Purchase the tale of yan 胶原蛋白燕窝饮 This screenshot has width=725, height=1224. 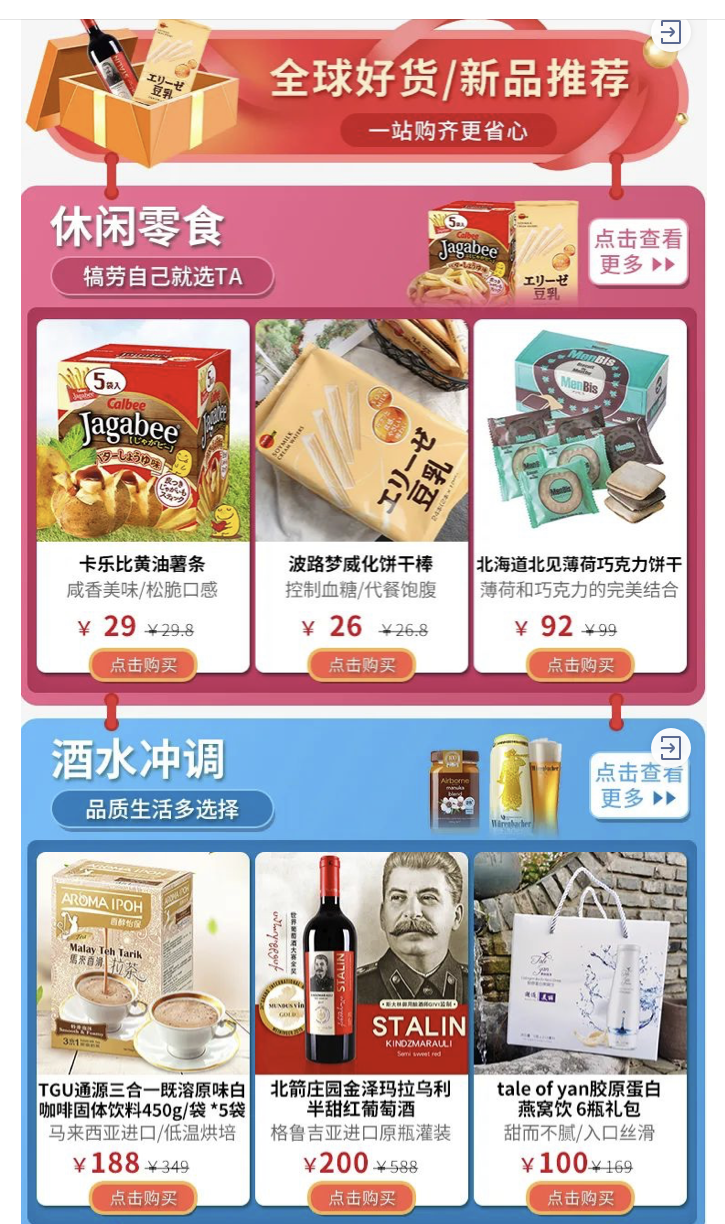click(x=580, y=1198)
